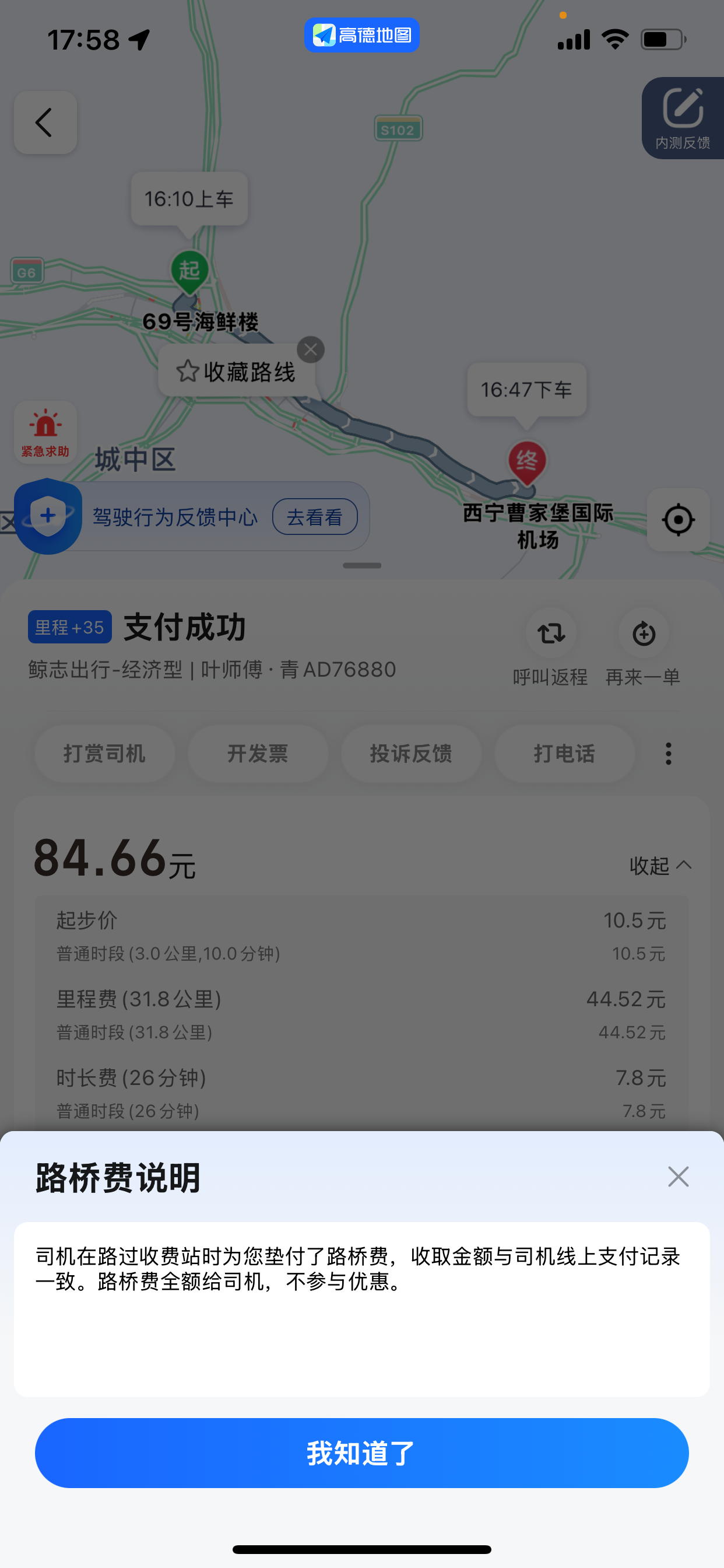Open 内测反馈 feedback
Image resolution: width=724 pixels, height=1568 pixels.
pyautogui.click(x=683, y=118)
